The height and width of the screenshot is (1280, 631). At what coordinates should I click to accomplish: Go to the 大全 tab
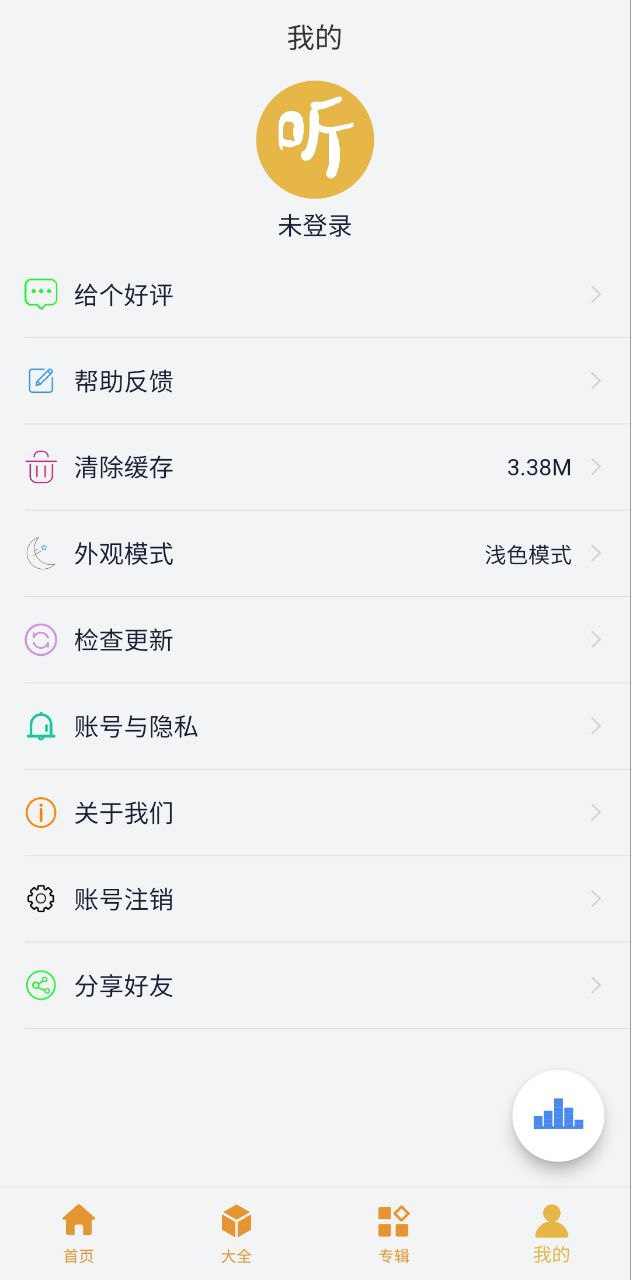236,1234
